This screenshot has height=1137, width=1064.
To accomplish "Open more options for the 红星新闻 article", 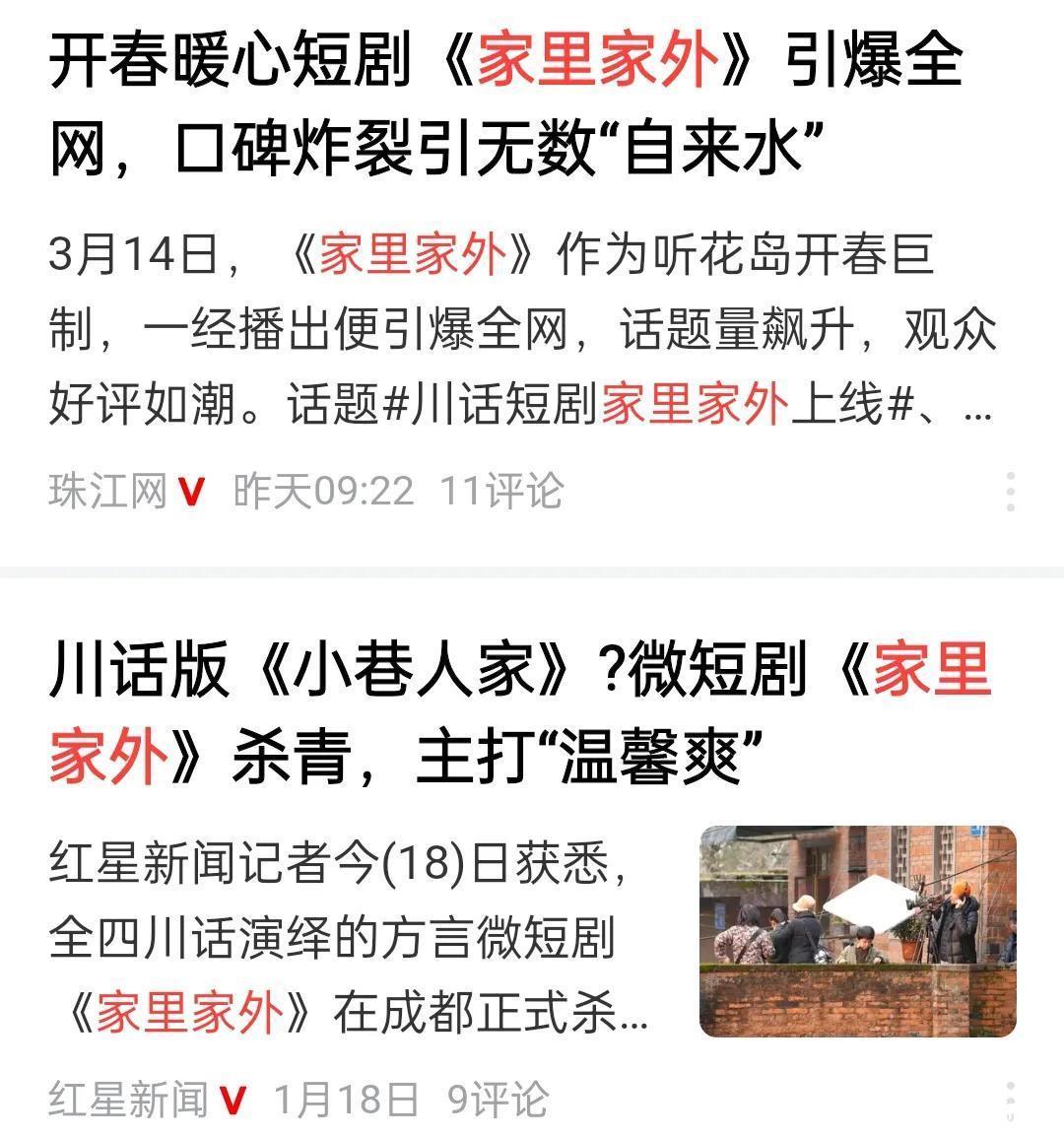I will pyautogui.click(x=1011, y=1101).
